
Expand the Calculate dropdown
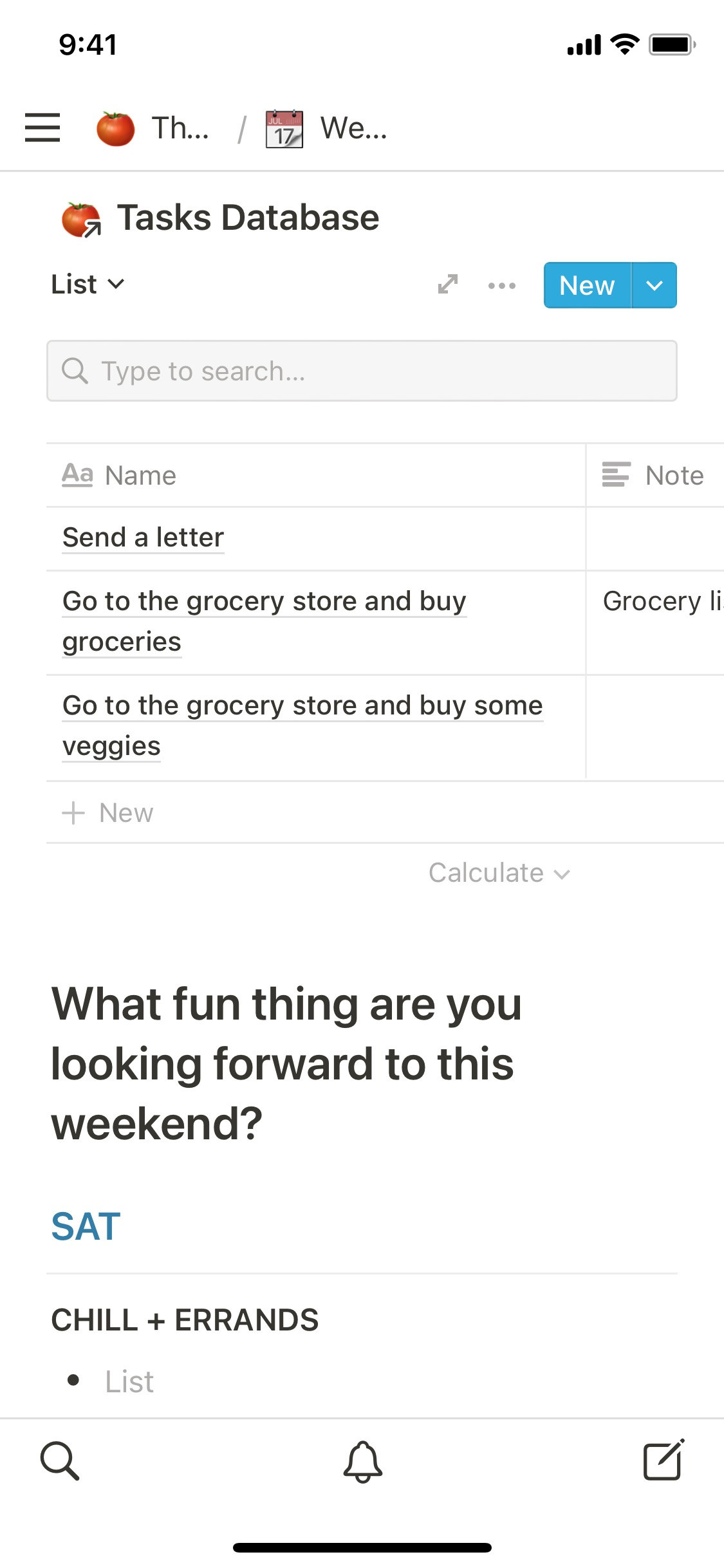point(499,873)
